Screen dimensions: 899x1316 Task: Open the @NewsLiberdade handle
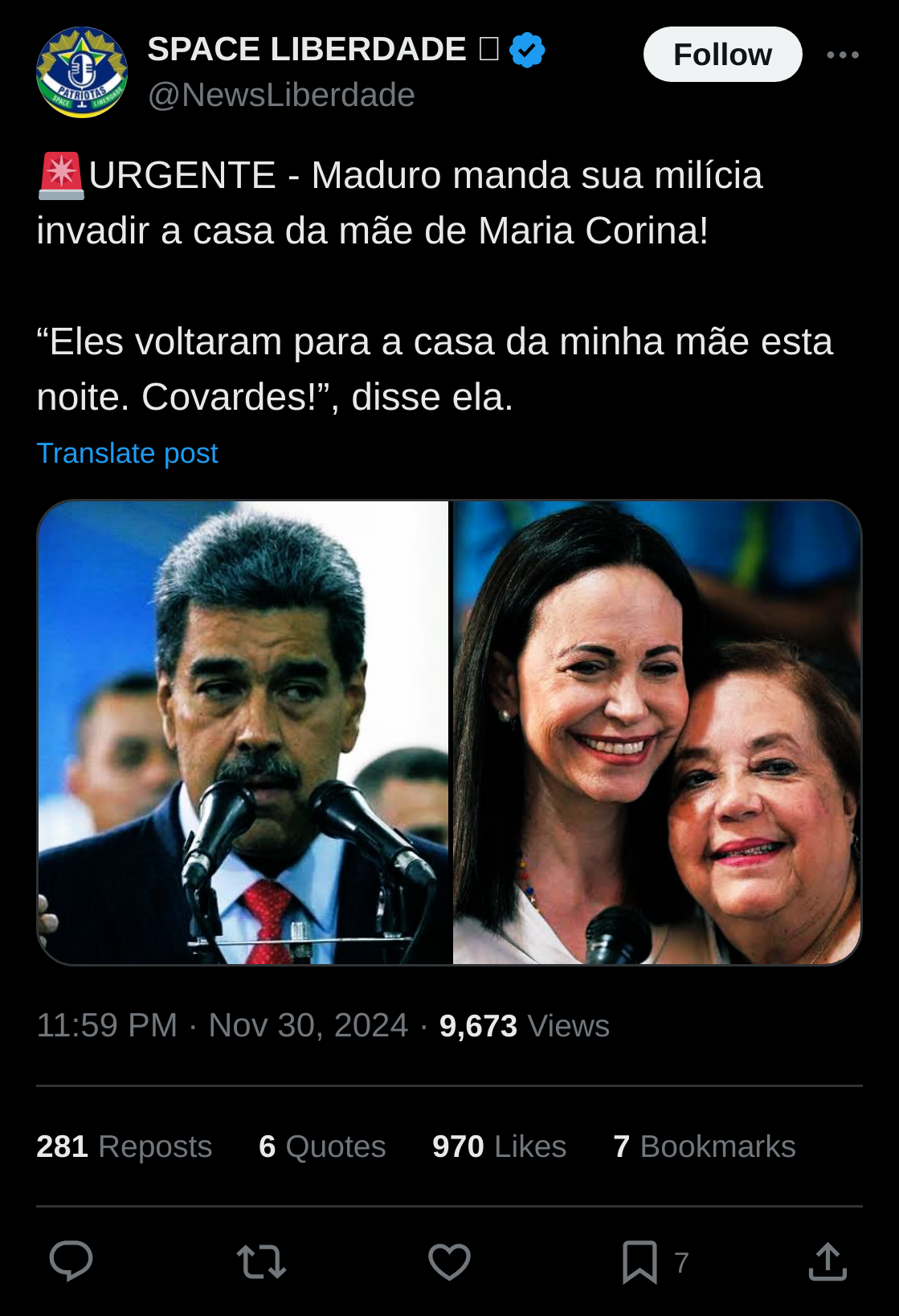point(281,96)
